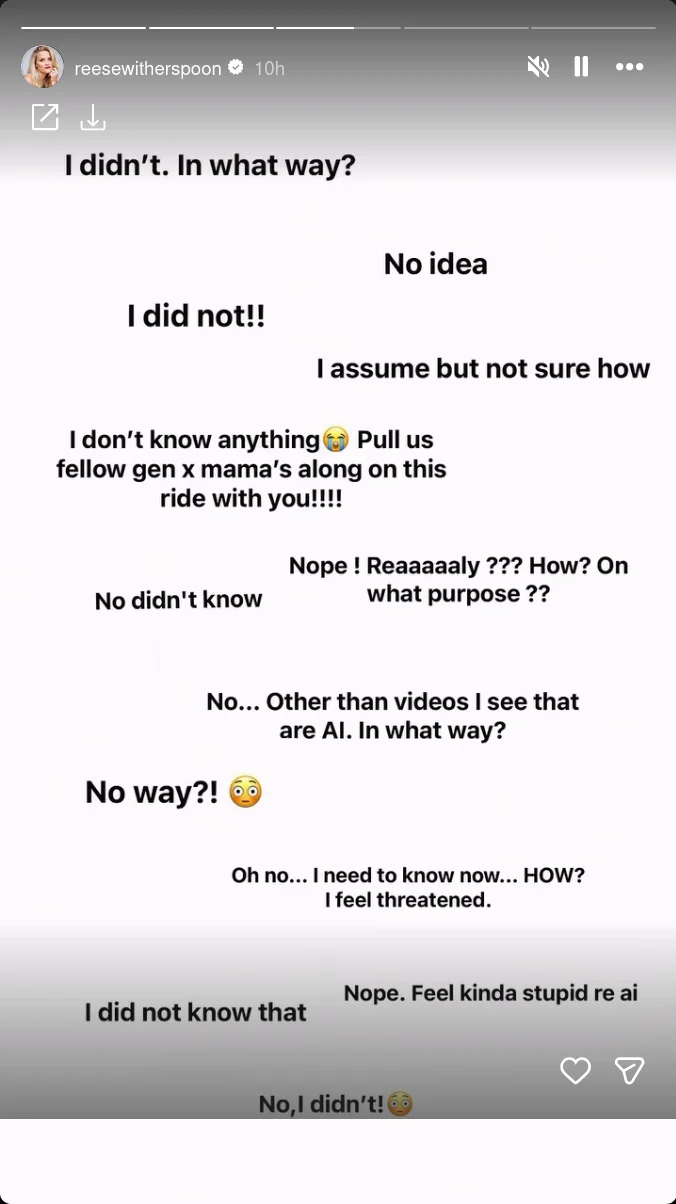
Task: Pause the story playback
Action: 581,67
